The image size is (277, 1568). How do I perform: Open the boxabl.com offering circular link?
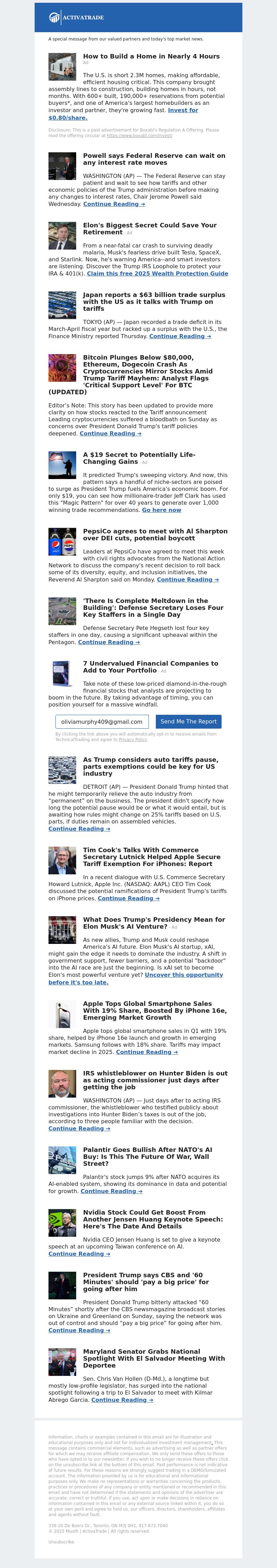(x=140, y=136)
